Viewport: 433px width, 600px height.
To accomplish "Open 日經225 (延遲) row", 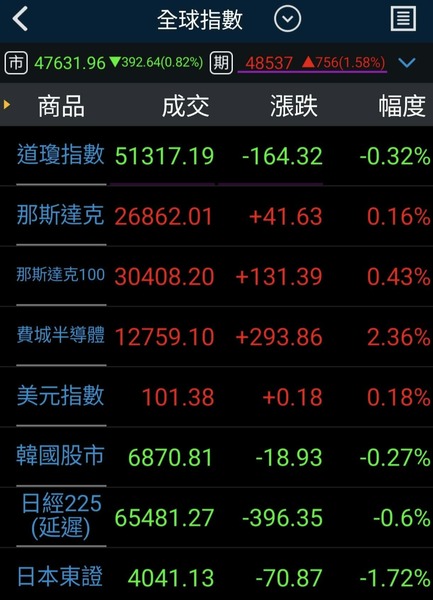I will (216, 517).
